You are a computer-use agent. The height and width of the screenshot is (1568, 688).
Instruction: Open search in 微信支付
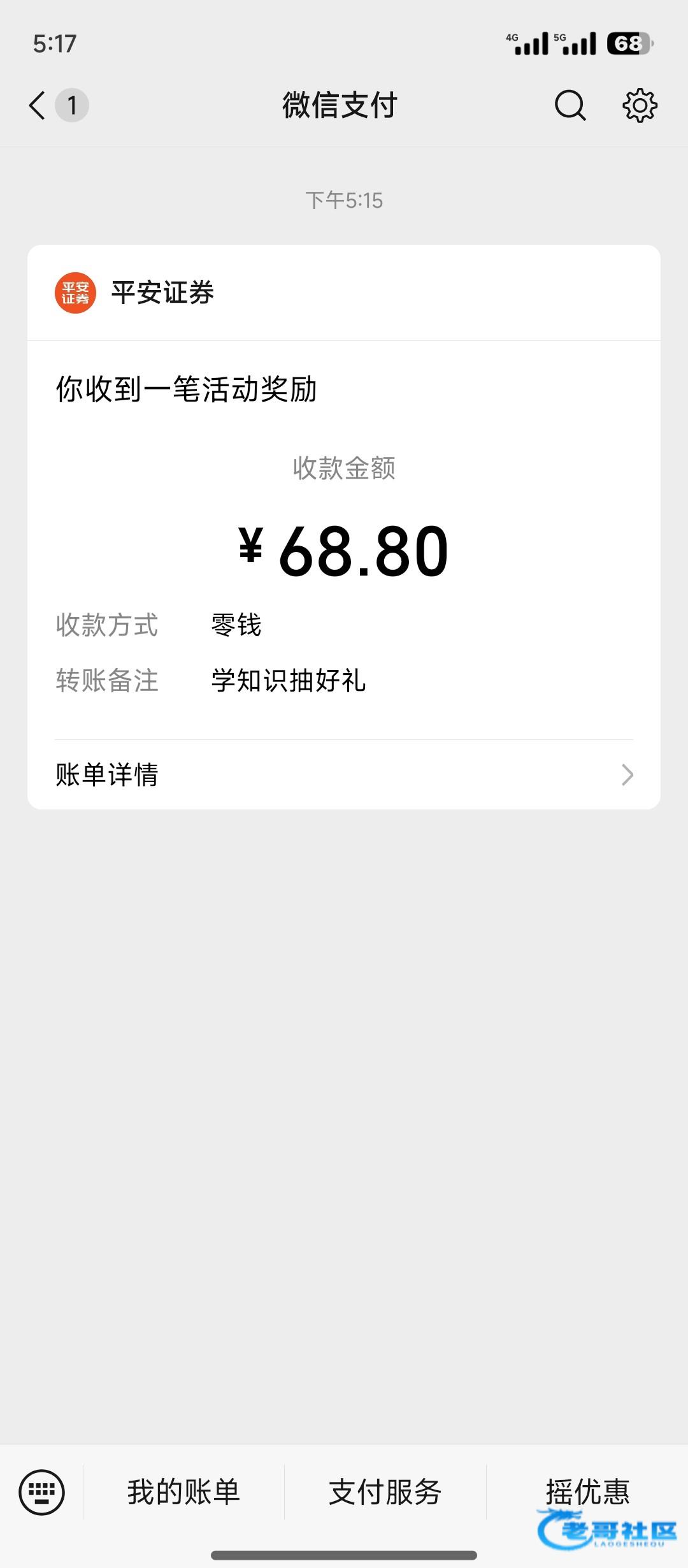[570, 105]
